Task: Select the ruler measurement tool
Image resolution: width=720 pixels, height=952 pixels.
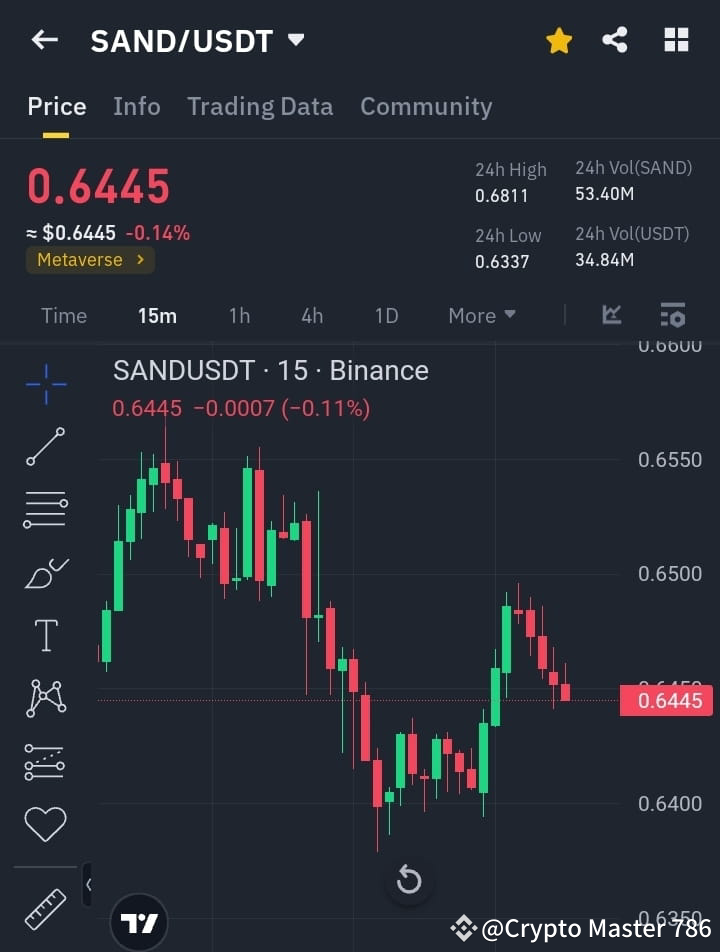Action: pyautogui.click(x=44, y=907)
